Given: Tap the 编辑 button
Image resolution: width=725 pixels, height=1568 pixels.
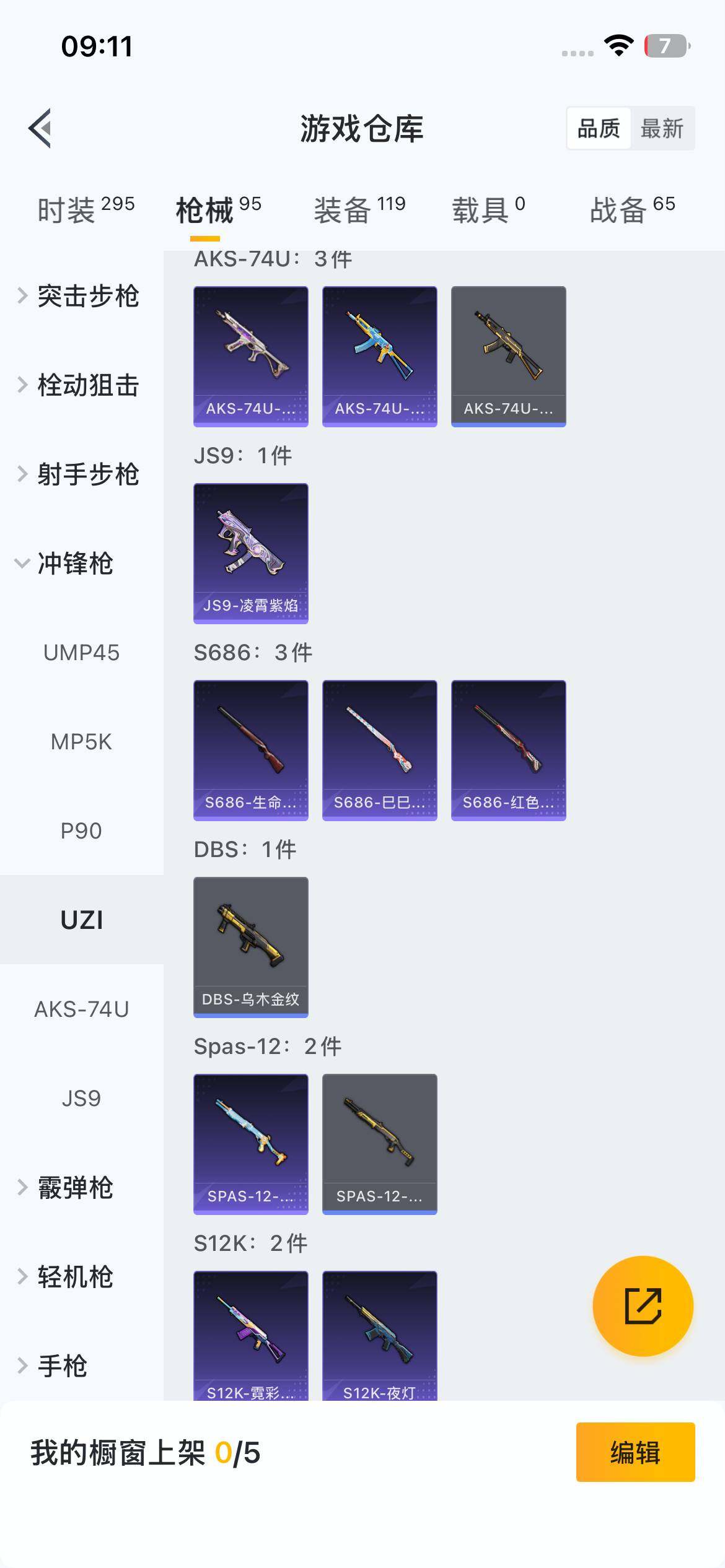Looking at the screenshot, I should [635, 1452].
